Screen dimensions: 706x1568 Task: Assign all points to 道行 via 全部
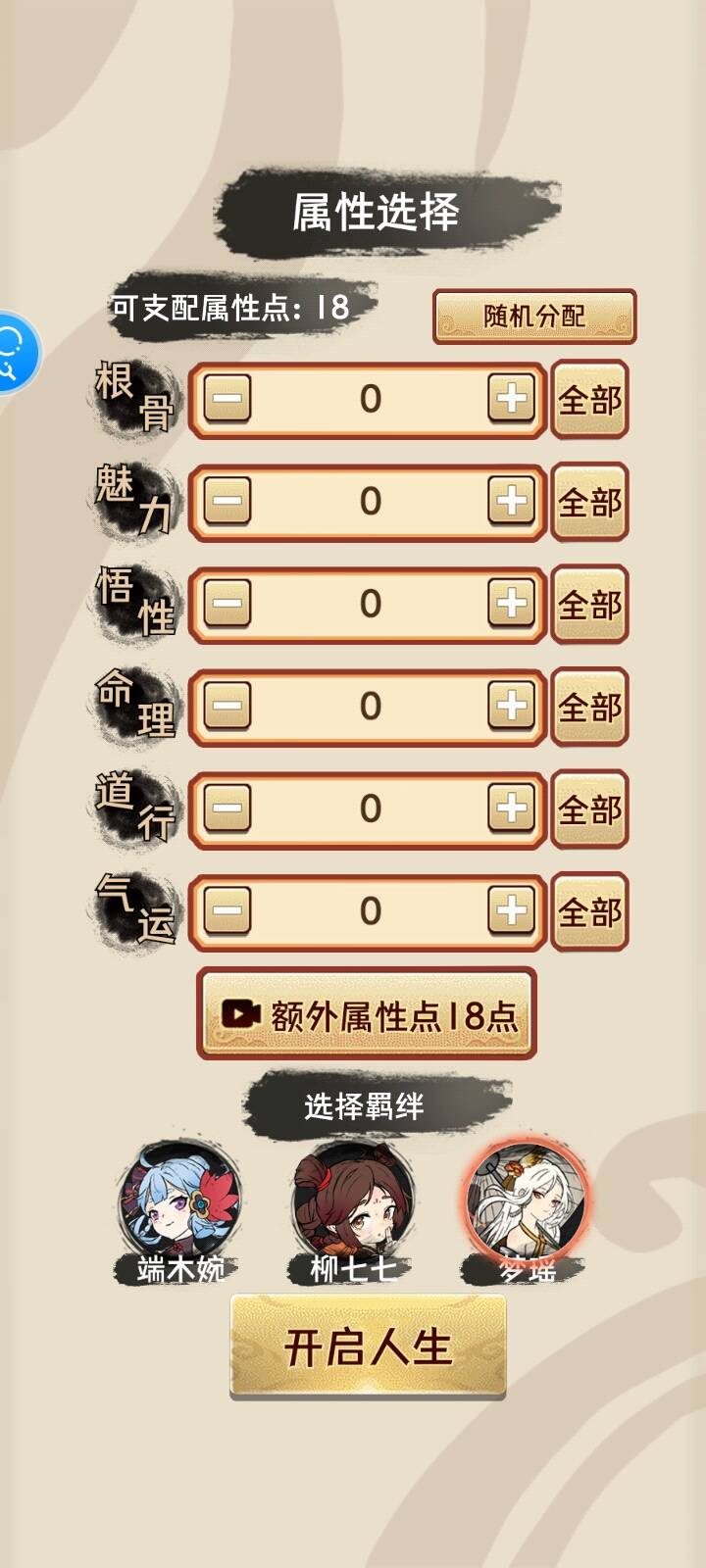point(589,809)
